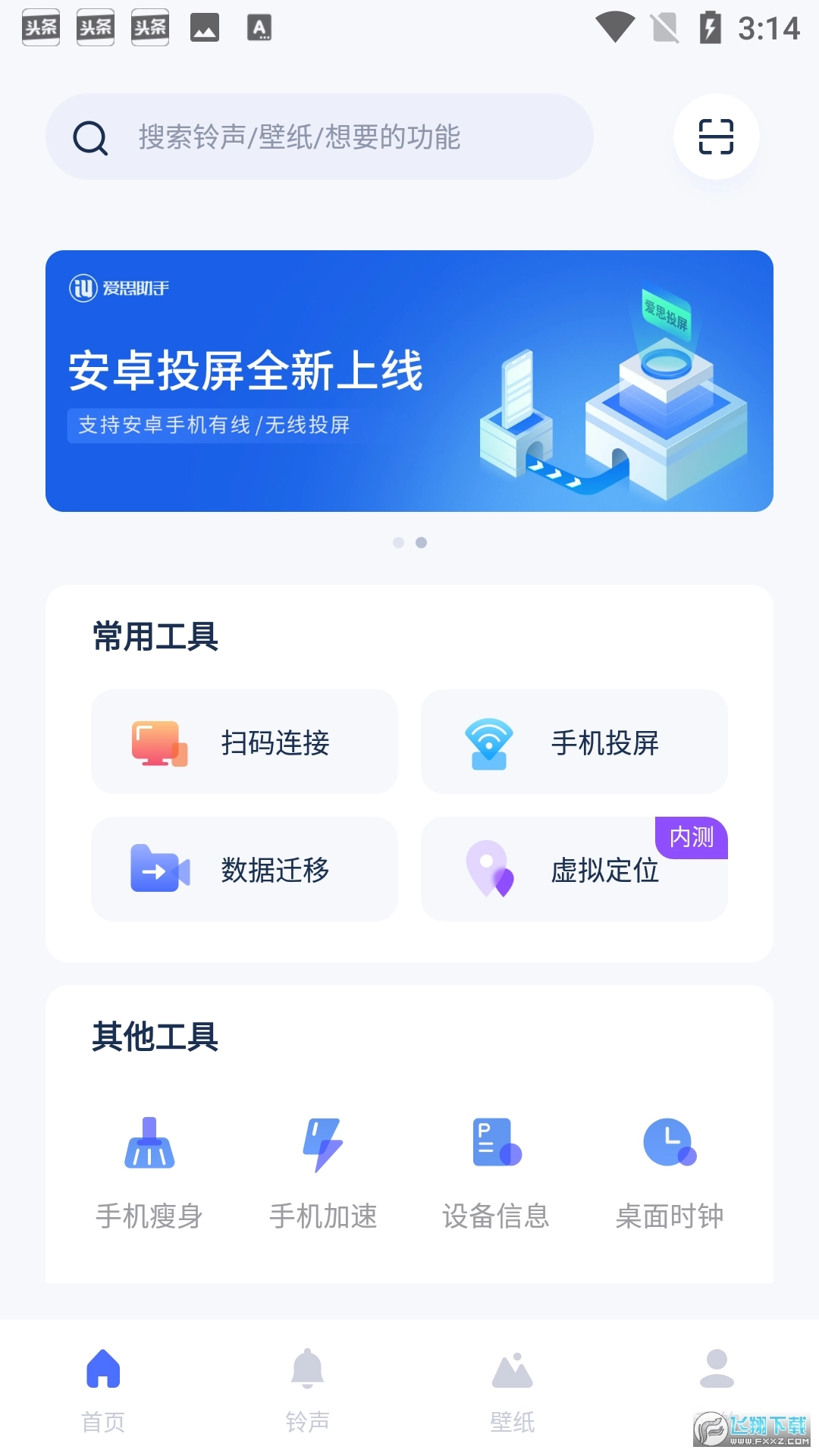Tap the battery indicator in status bar
819x1456 pixels.
pyautogui.click(x=711, y=27)
